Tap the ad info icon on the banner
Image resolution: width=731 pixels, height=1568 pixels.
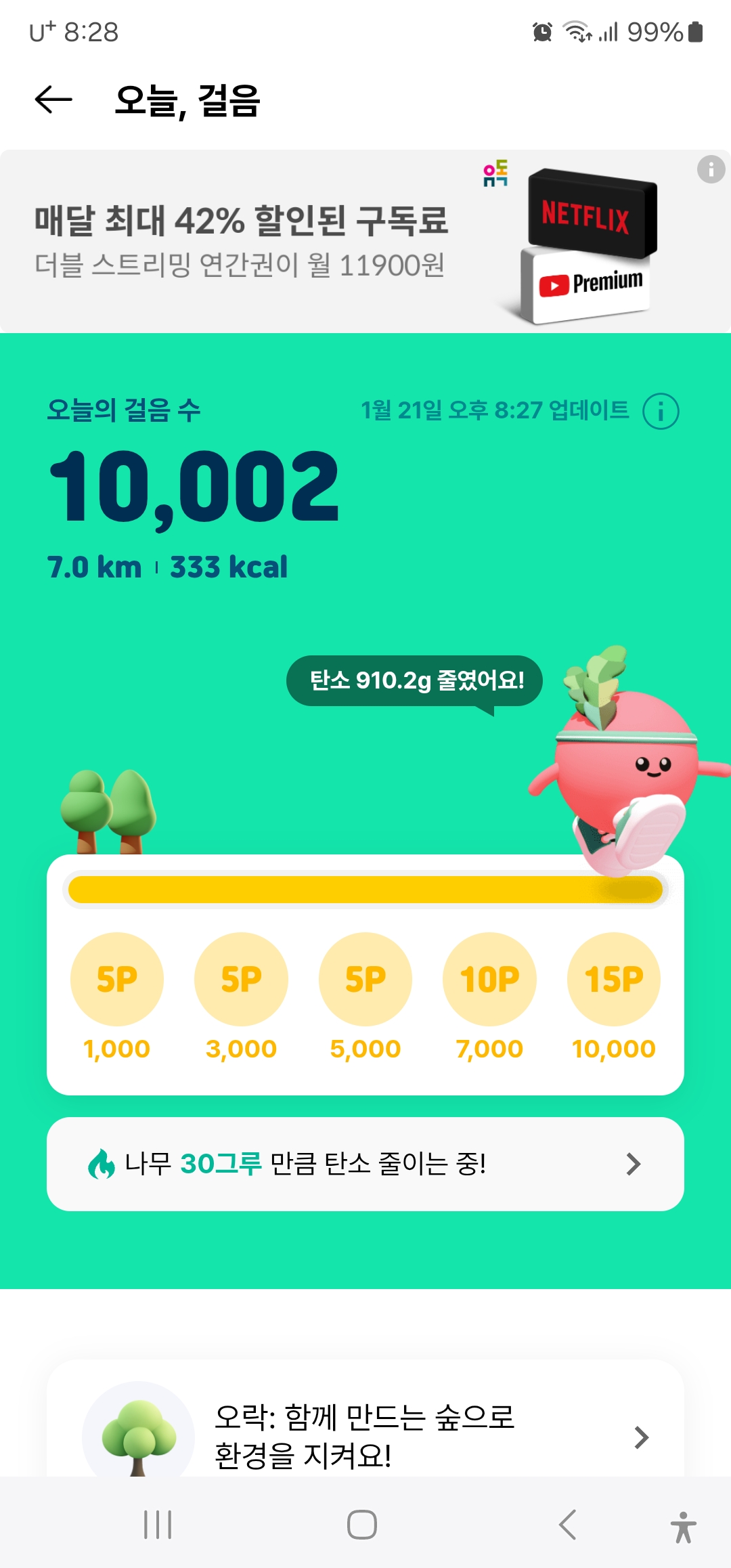[x=711, y=169]
